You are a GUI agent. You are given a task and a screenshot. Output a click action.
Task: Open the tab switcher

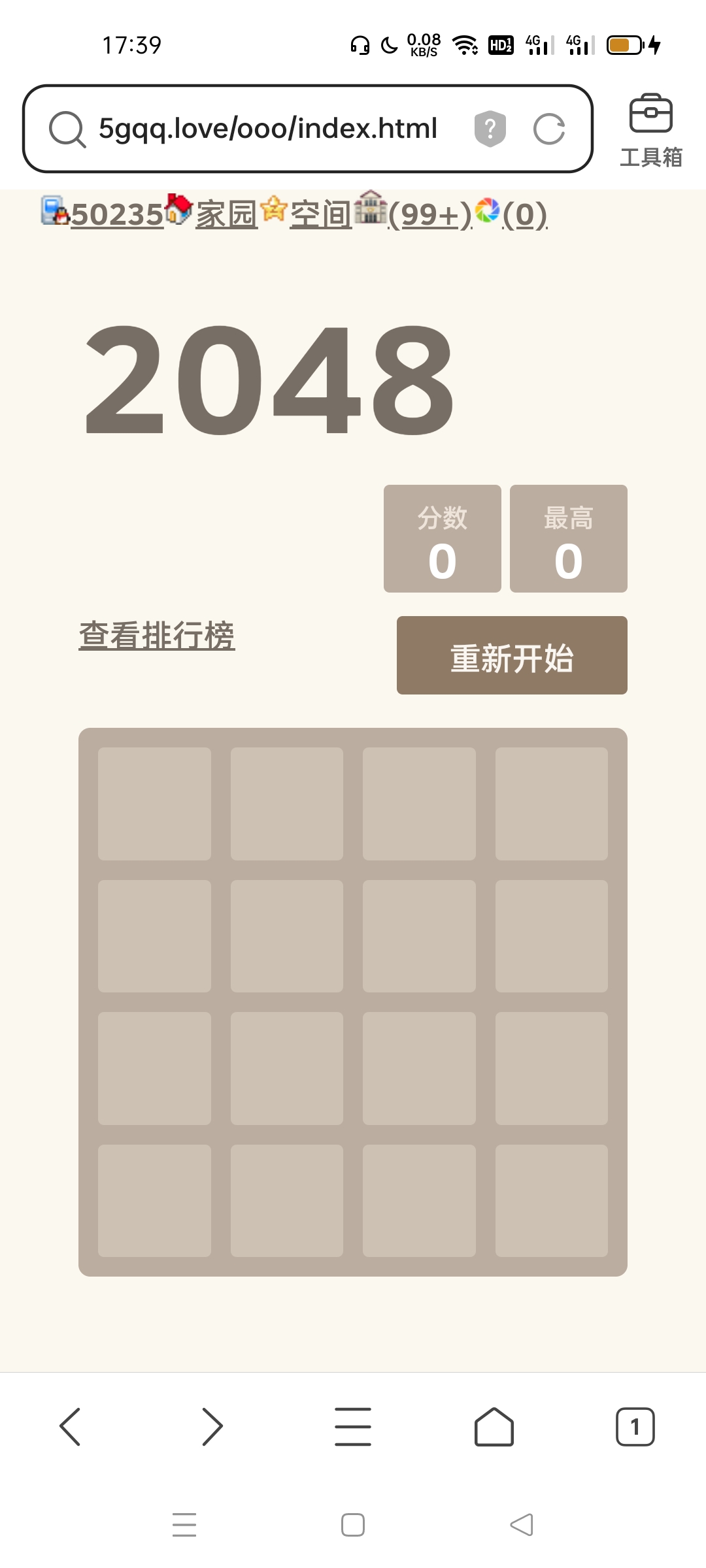635,1426
